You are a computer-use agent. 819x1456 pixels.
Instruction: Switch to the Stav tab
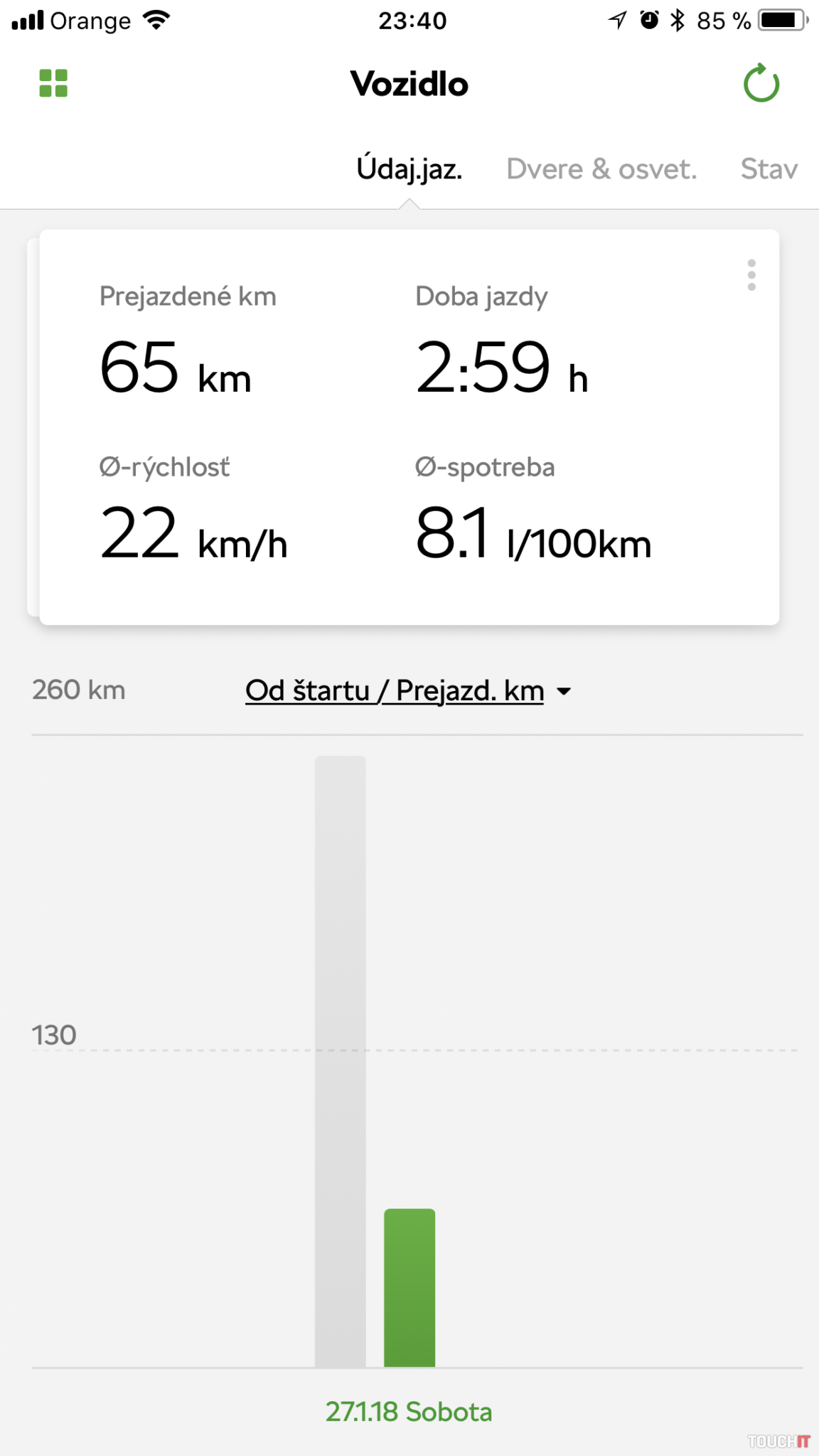[x=769, y=169]
